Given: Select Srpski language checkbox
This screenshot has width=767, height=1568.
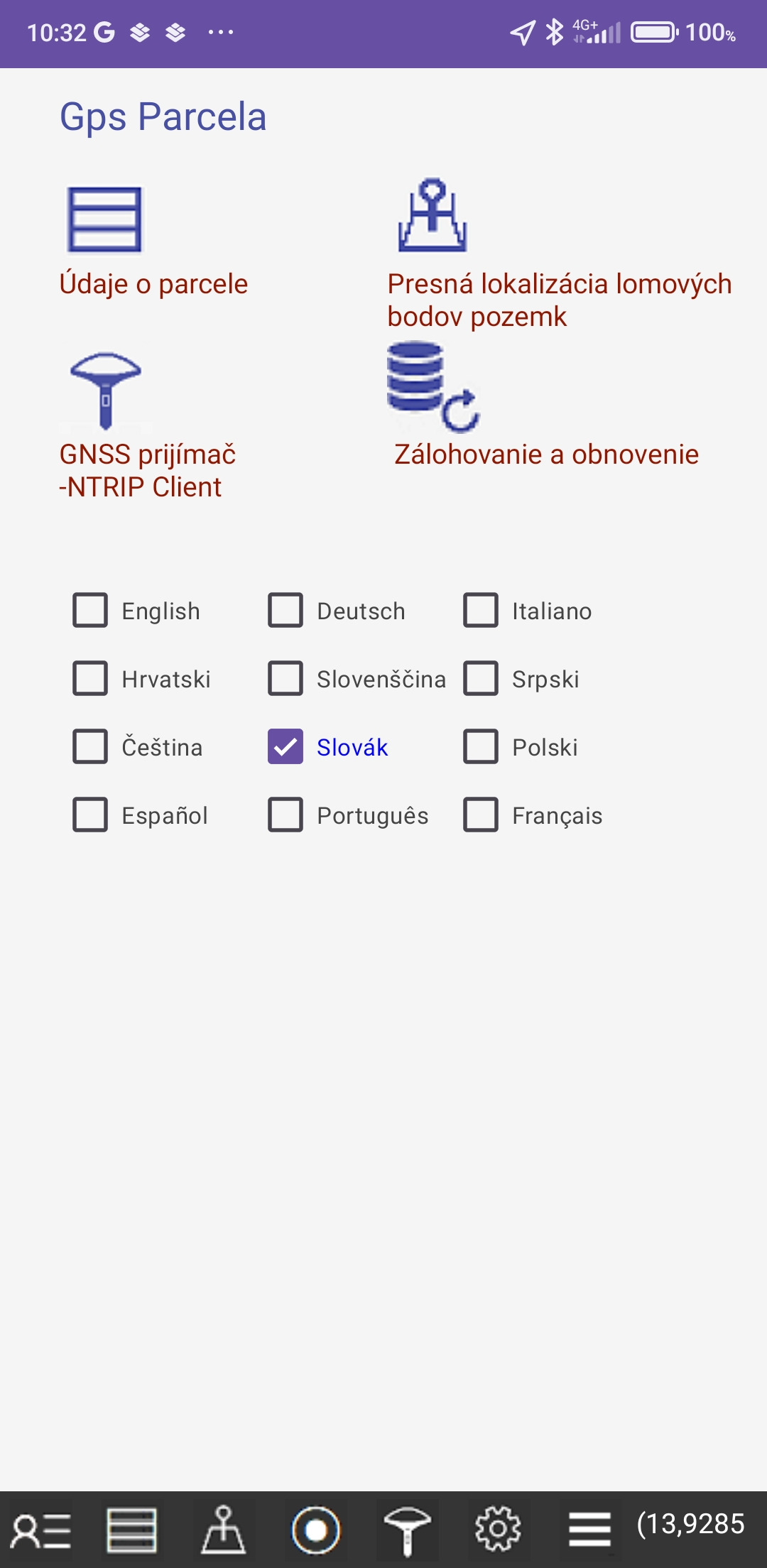Looking at the screenshot, I should coord(481,679).
